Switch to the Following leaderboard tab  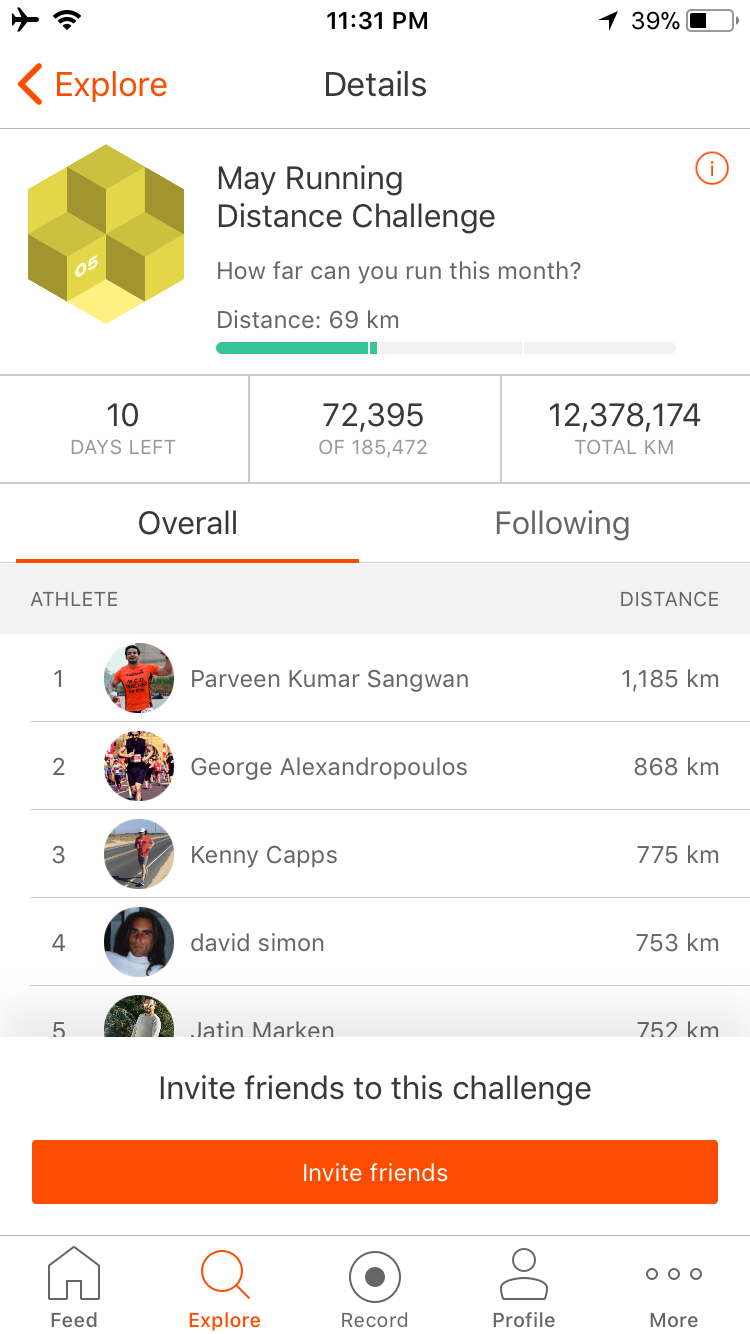(562, 523)
